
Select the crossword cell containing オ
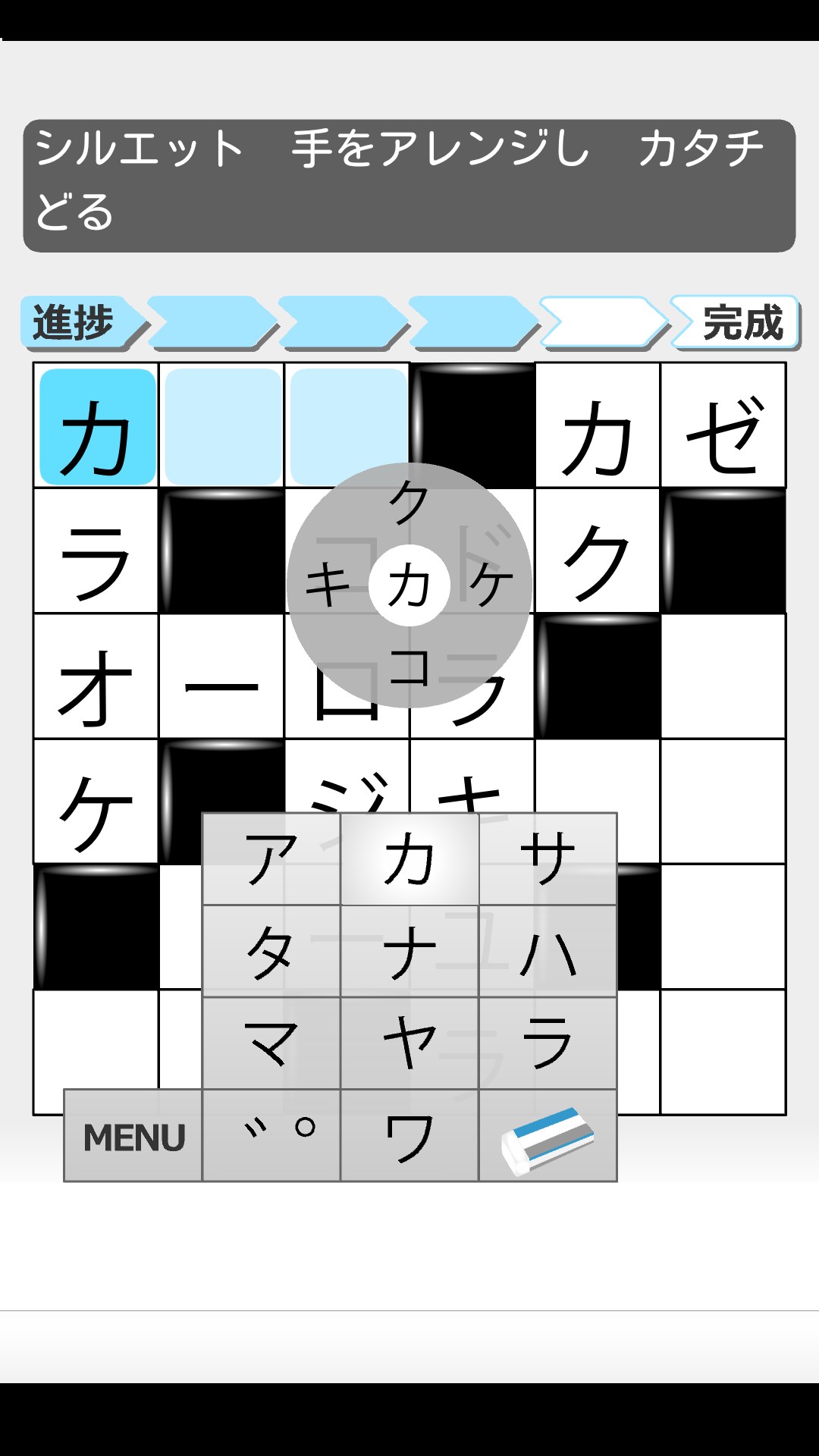tap(96, 676)
